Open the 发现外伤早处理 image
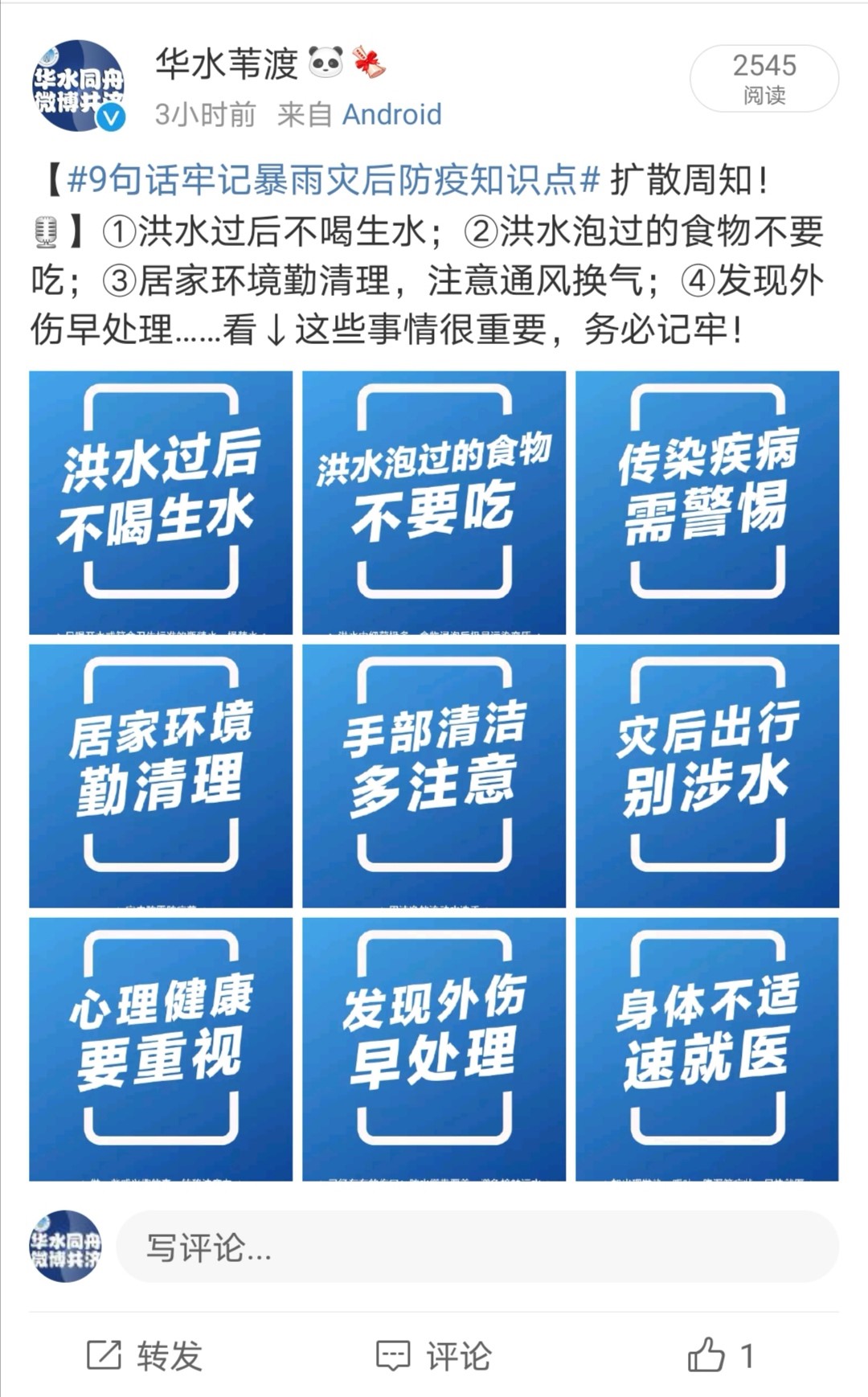Image resolution: width=868 pixels, height=1397 pixels. pyautogui.click(x=434, y=1049)
